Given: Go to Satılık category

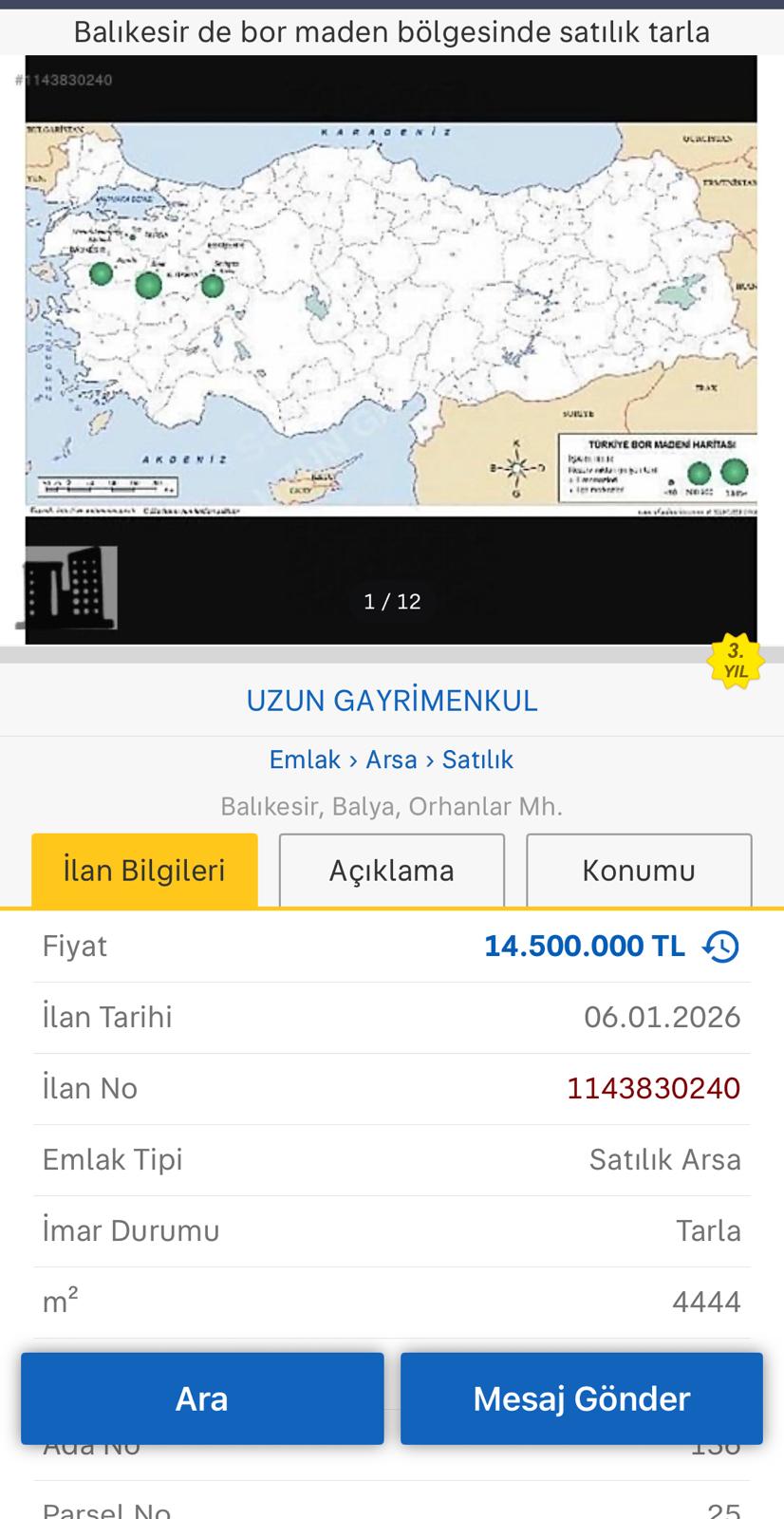Looking at the screenshot, I should (477, 759).
